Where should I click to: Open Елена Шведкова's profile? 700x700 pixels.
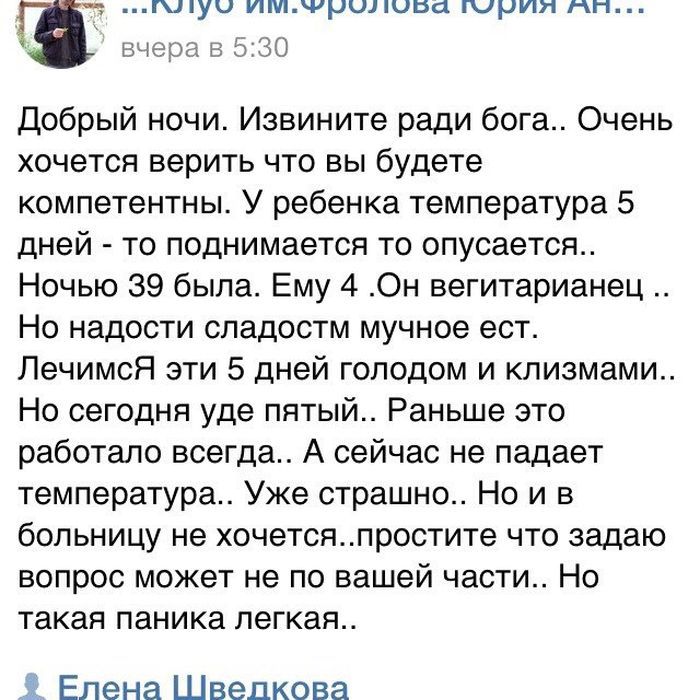(201, 686)
